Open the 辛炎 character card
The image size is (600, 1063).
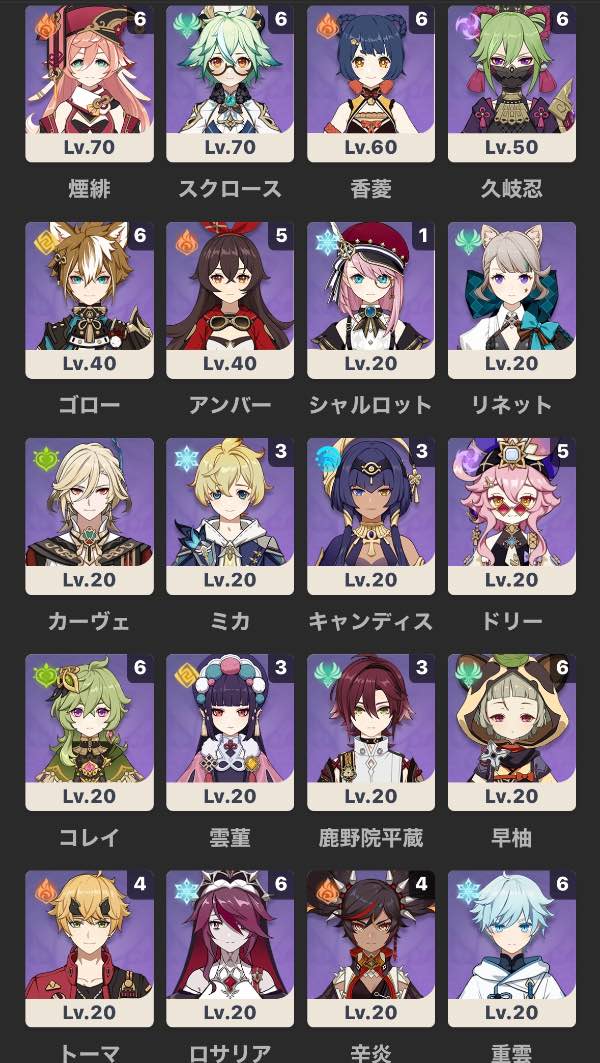[x=371, y=947]
